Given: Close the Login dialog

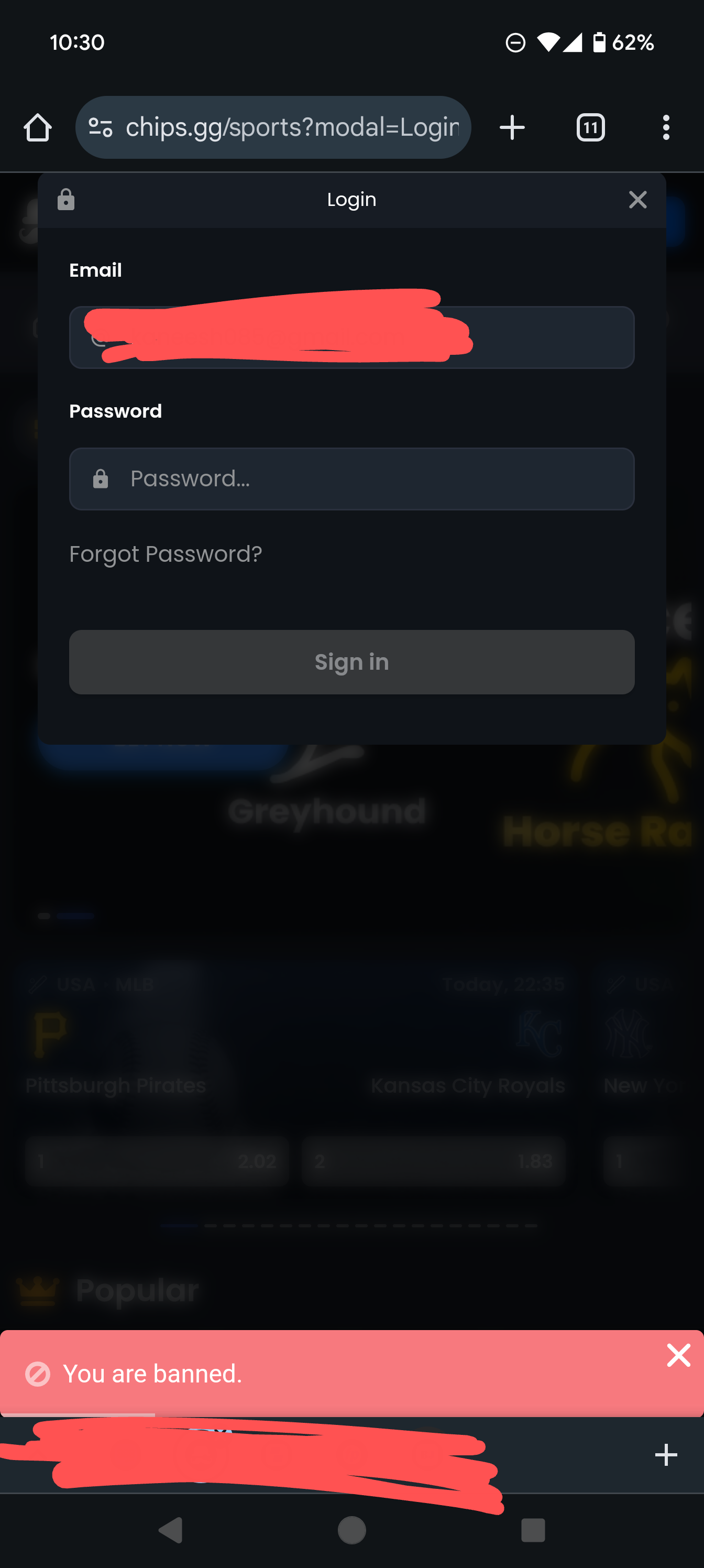Looking at the screenshot, I should coord(637,200).
